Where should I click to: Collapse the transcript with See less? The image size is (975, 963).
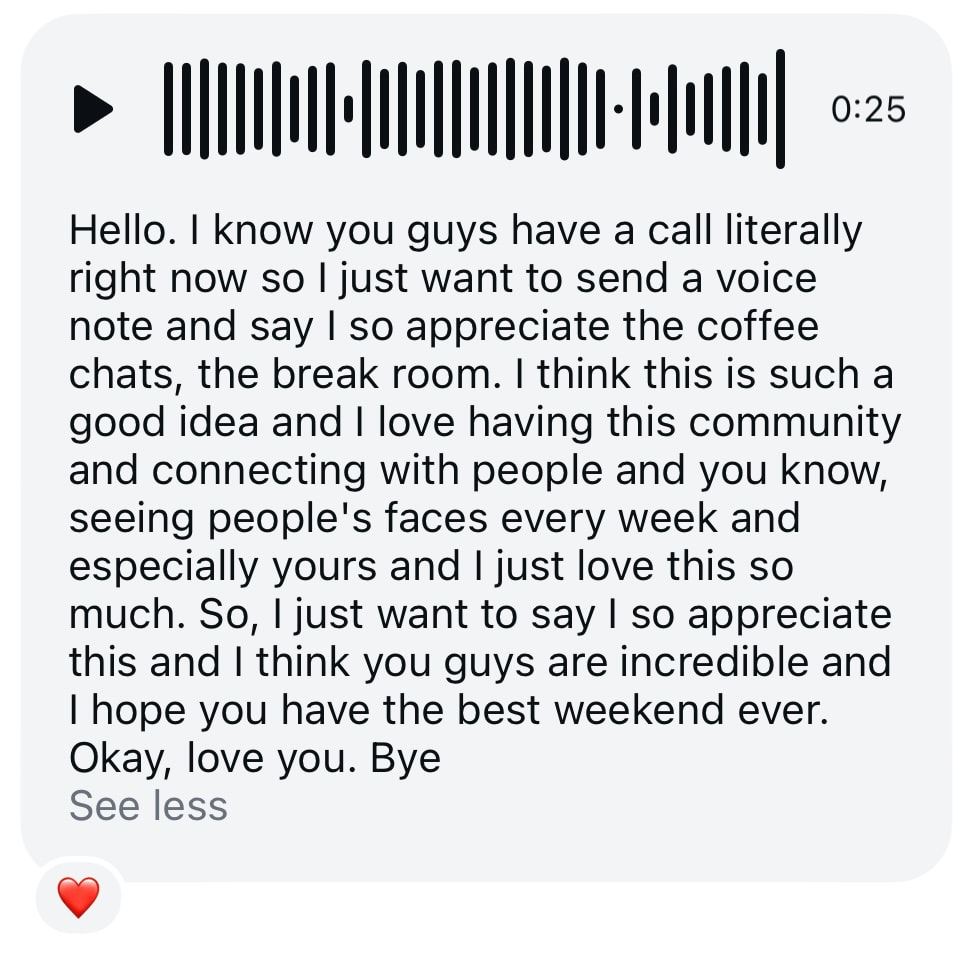(x=148, y=805)
